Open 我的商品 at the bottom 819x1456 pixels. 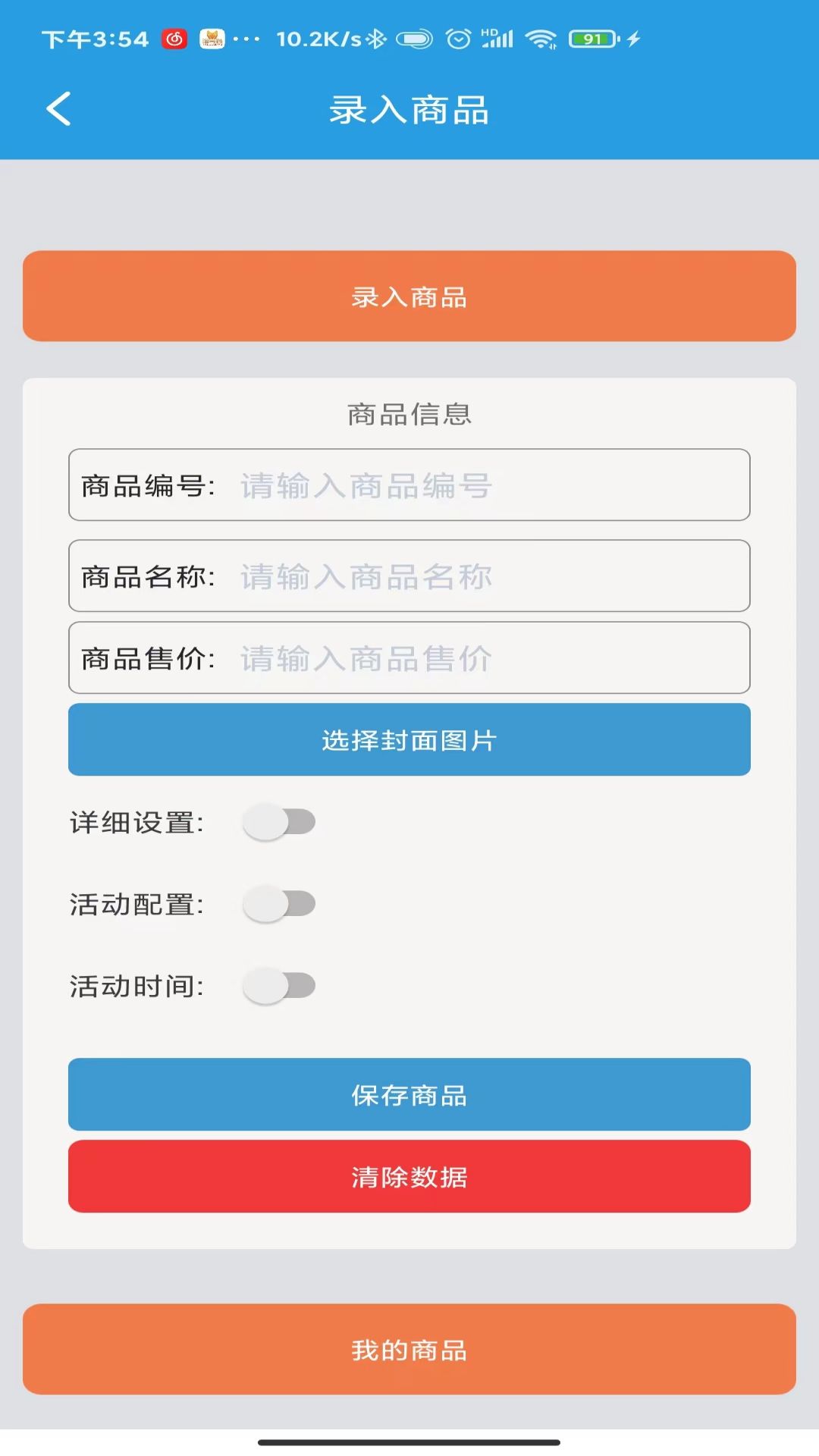409,1350
